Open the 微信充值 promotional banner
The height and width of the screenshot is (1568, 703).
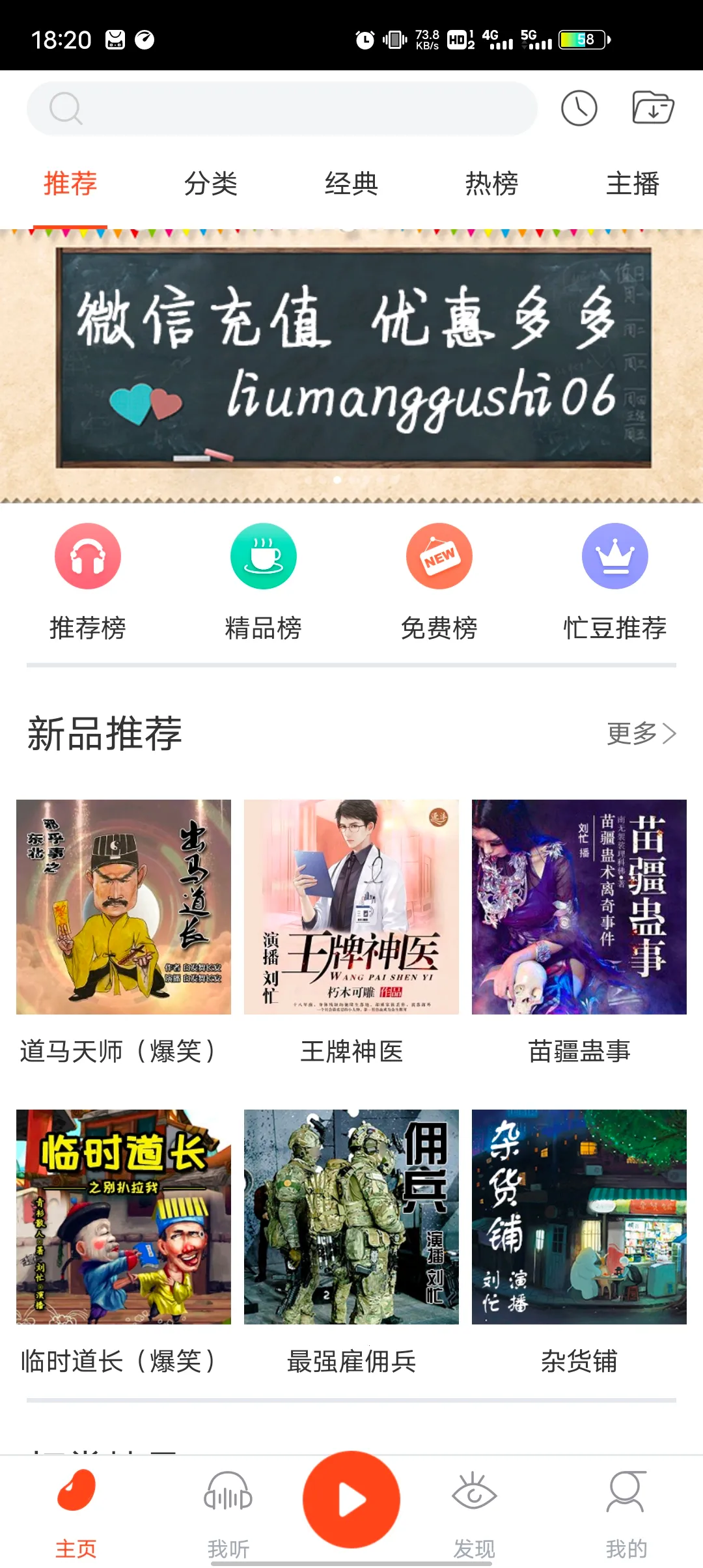tap(351, 365)
